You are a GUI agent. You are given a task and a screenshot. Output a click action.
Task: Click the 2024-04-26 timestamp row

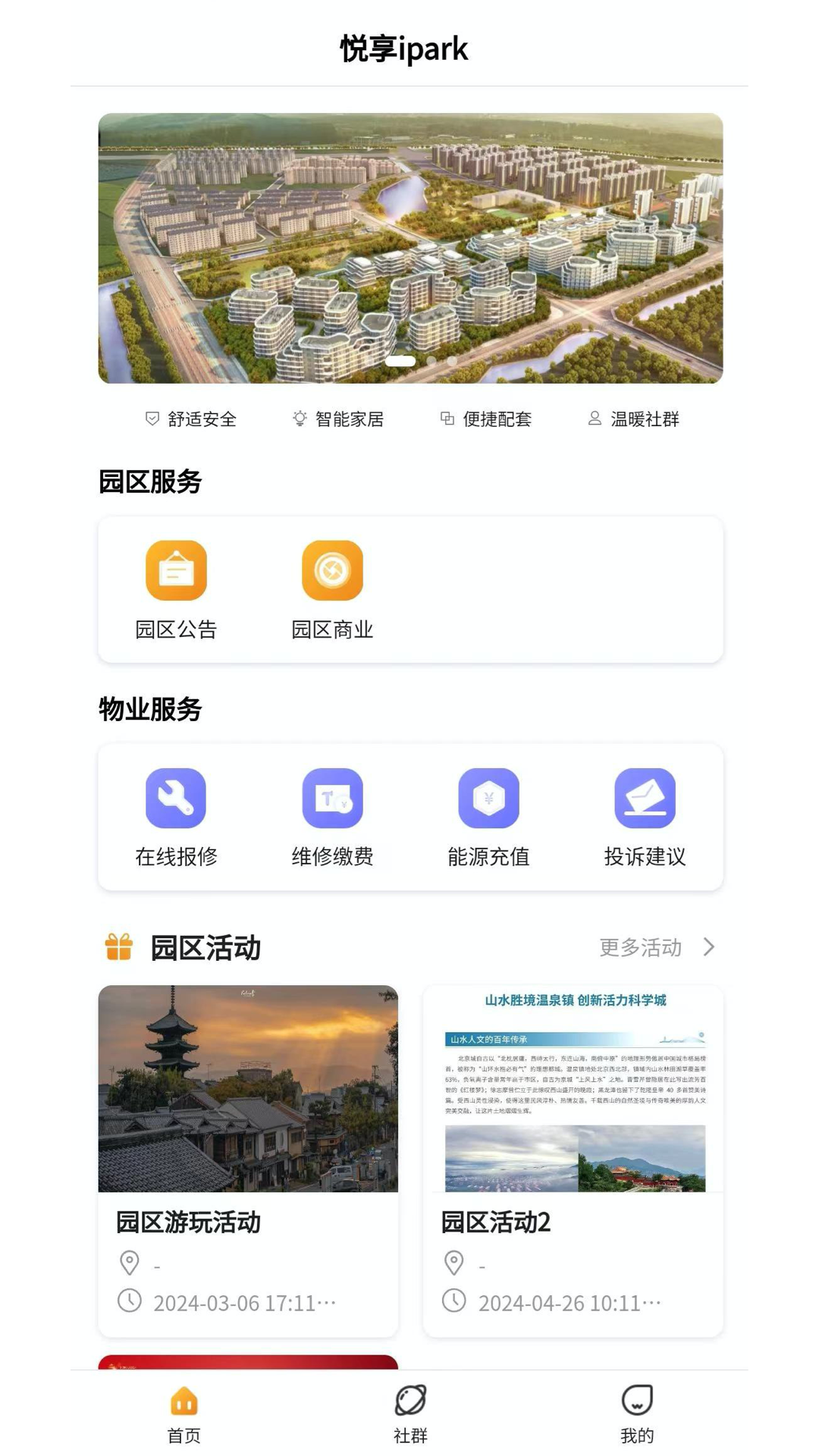(x=557, y=1303)
